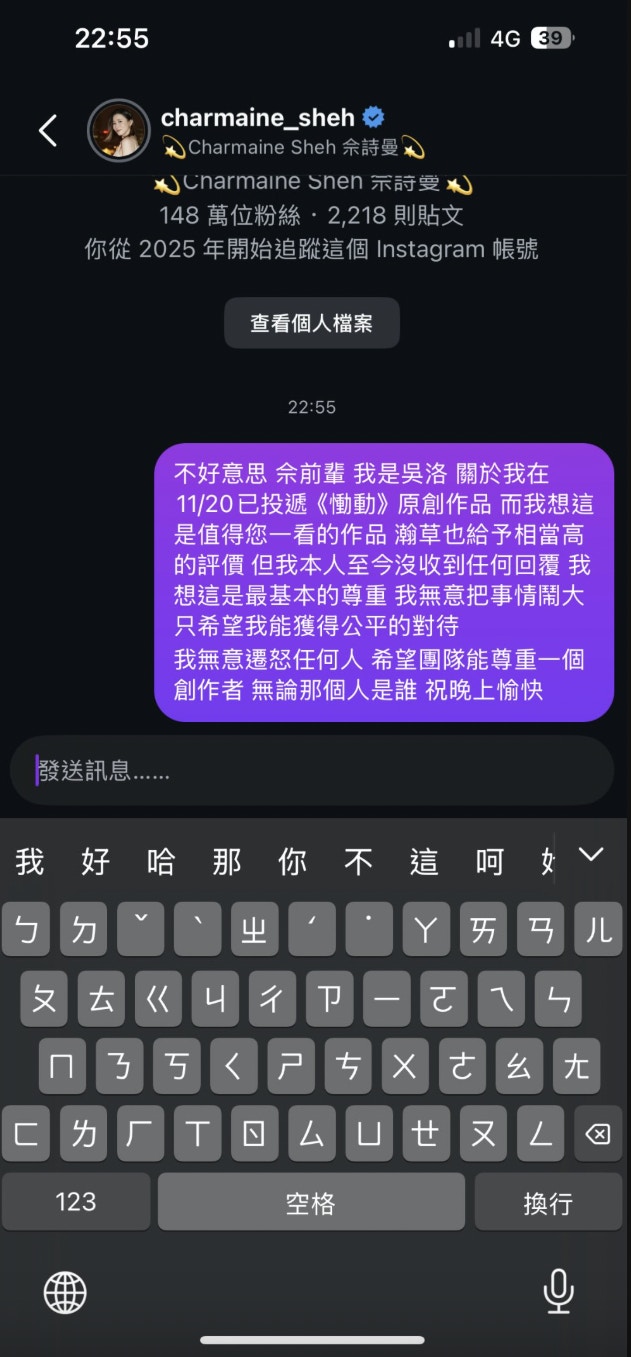Pick the suggested character 好
This screenshot has width=631, height=1357.
(95, 861)
